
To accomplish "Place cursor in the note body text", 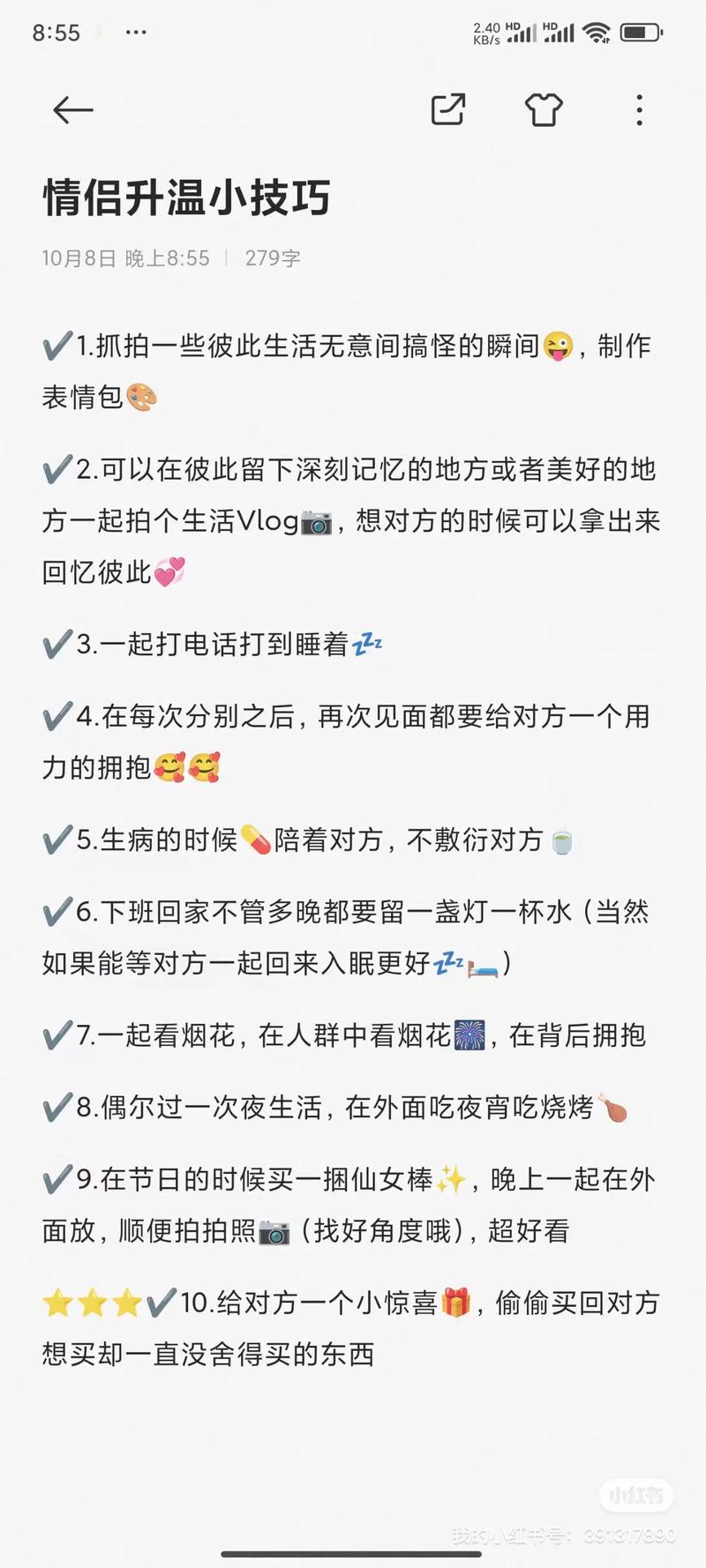I will (x=353, y=838).
